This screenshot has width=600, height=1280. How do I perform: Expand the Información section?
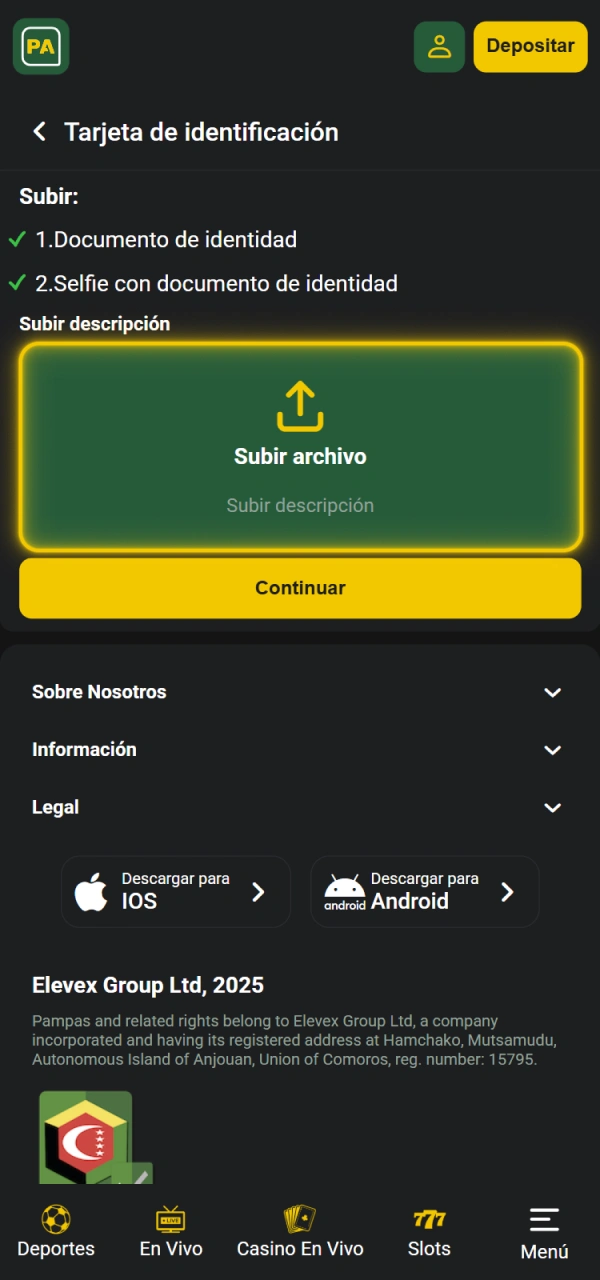coord(300,750)
